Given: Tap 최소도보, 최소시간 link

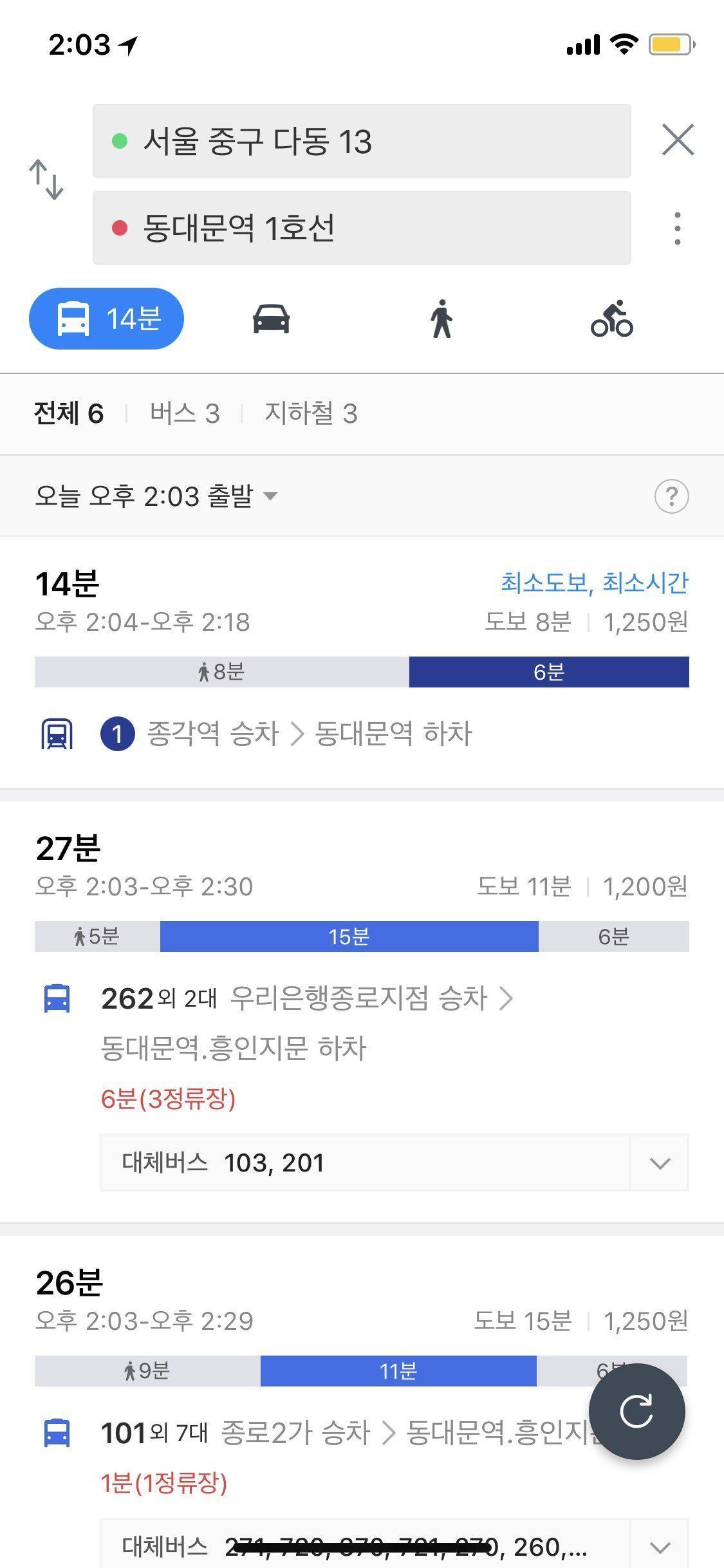Looking at the screenshot, I should point(595,583).
